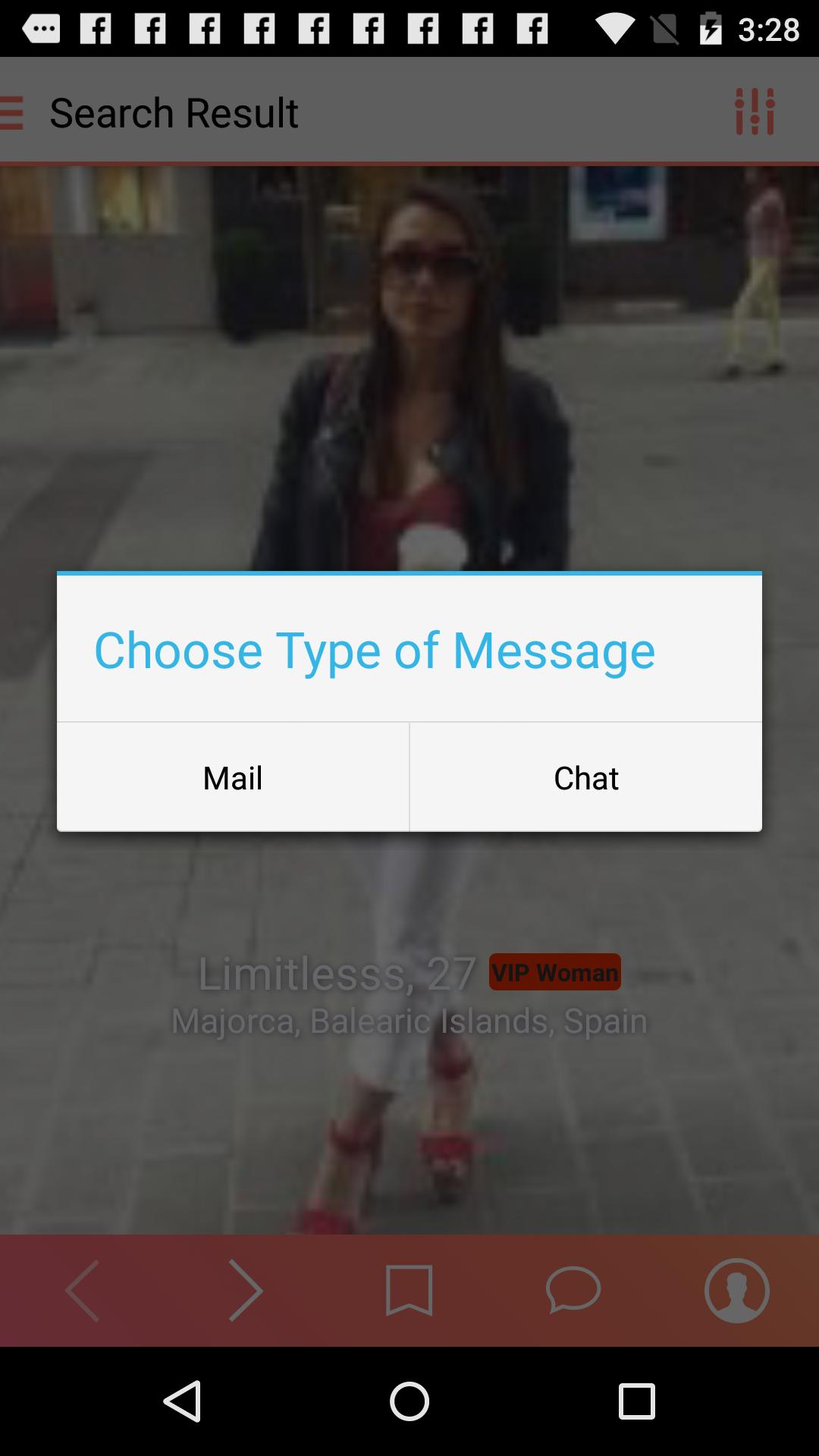Tap the system back button

pos(182,1401)
